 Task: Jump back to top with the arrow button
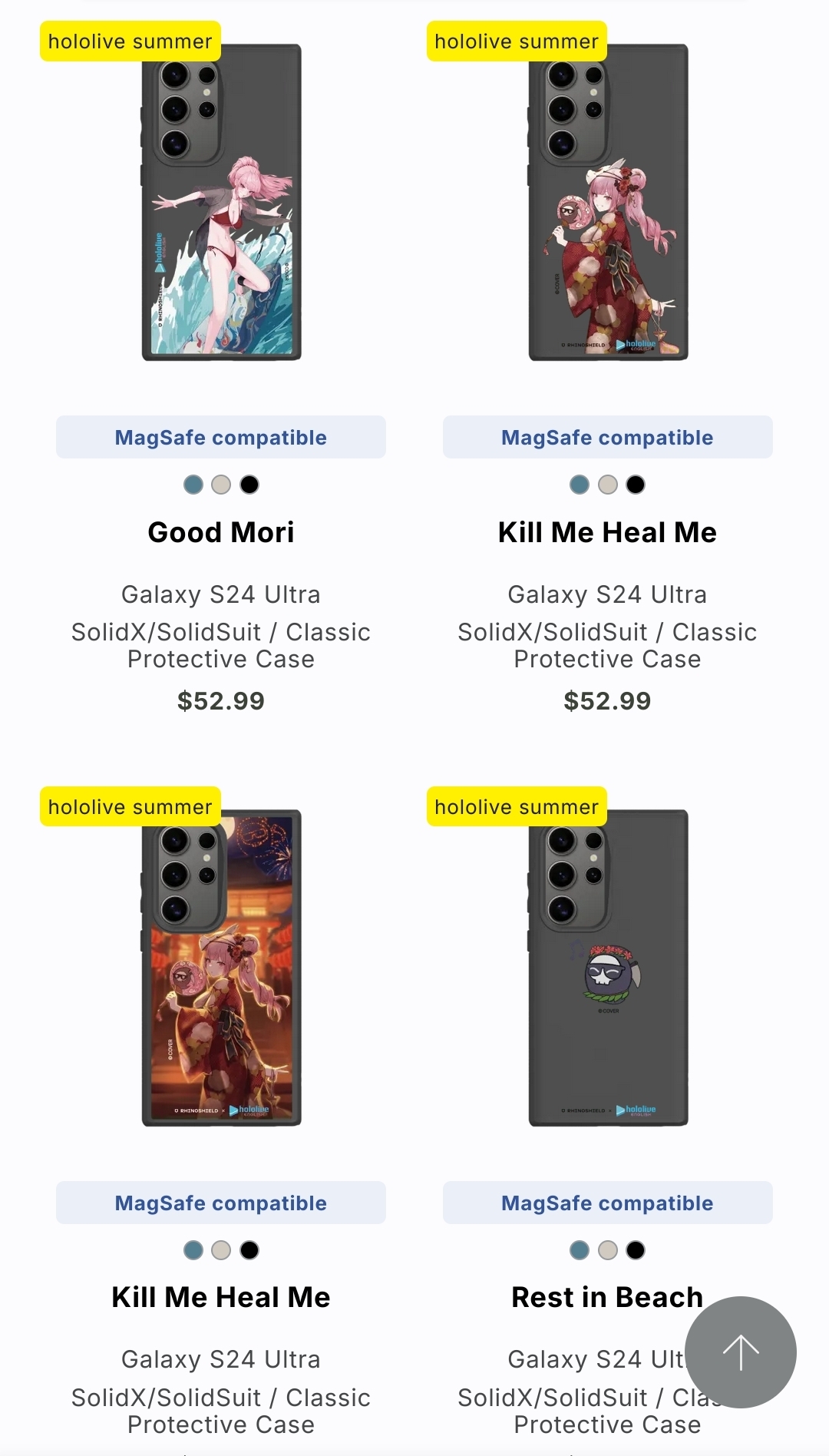click(740, 1352)
